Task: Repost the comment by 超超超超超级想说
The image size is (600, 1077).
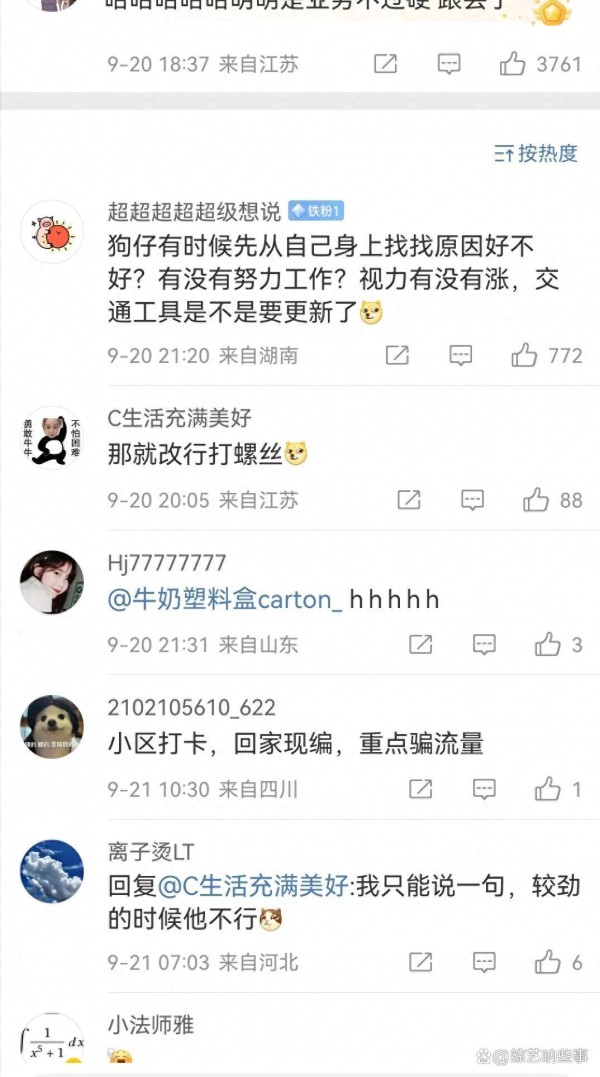Action: (x=397, y=355)
